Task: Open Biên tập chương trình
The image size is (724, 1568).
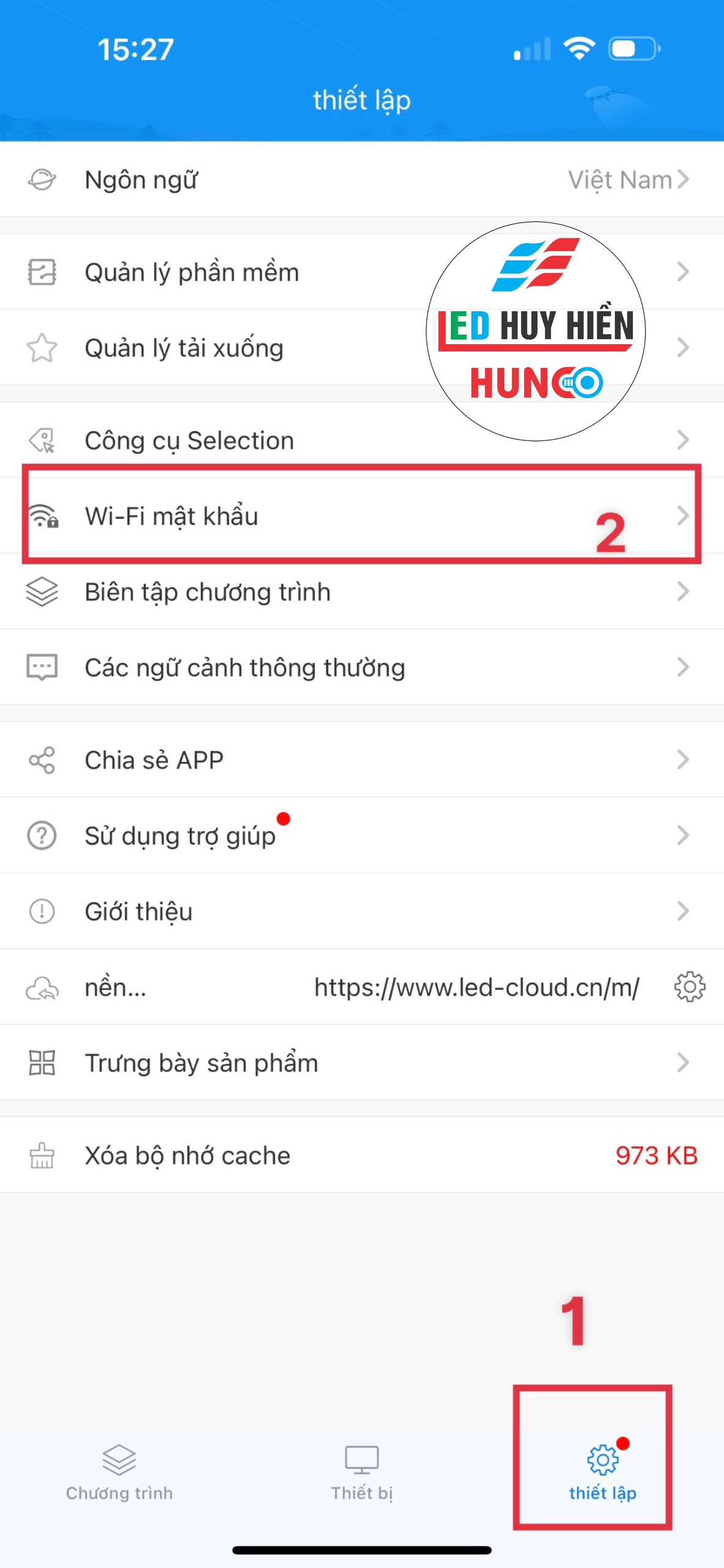Action: [x=361, y=592]
